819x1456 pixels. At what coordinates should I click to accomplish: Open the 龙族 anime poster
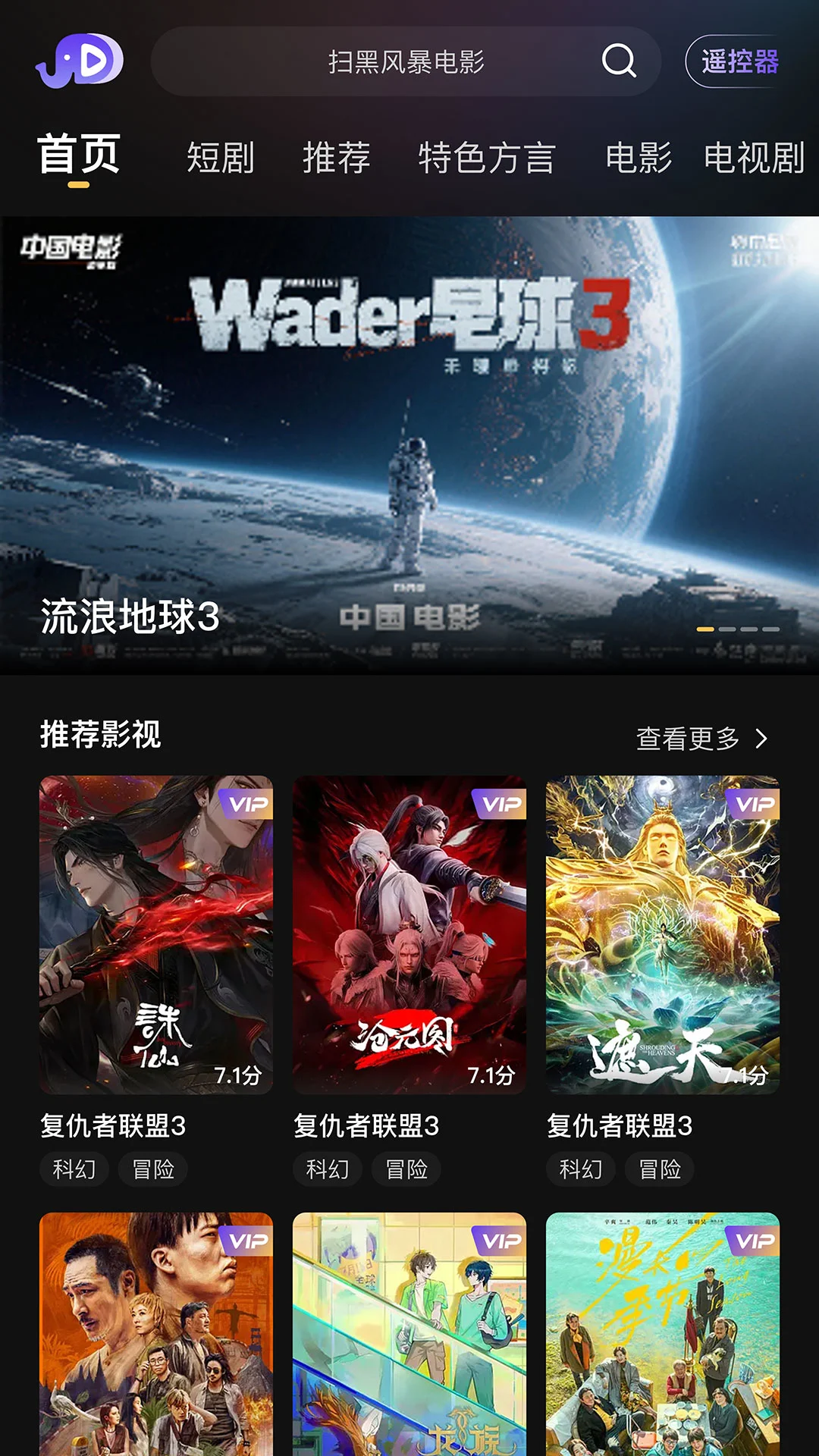pyautogui.click(x=409, y=1334)
